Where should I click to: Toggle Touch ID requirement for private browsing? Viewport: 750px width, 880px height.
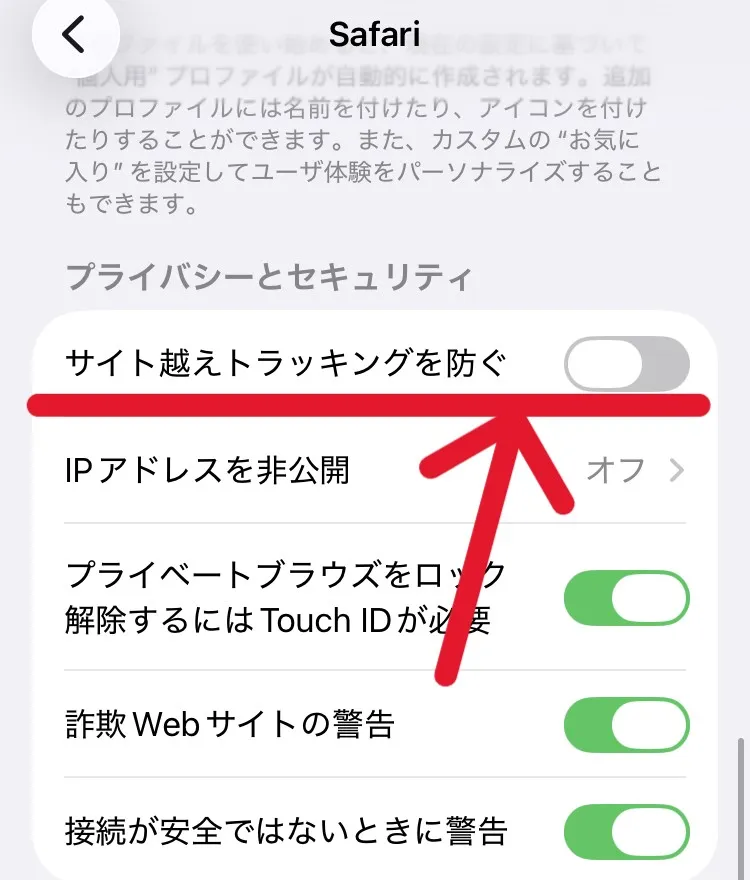[626, 597]
